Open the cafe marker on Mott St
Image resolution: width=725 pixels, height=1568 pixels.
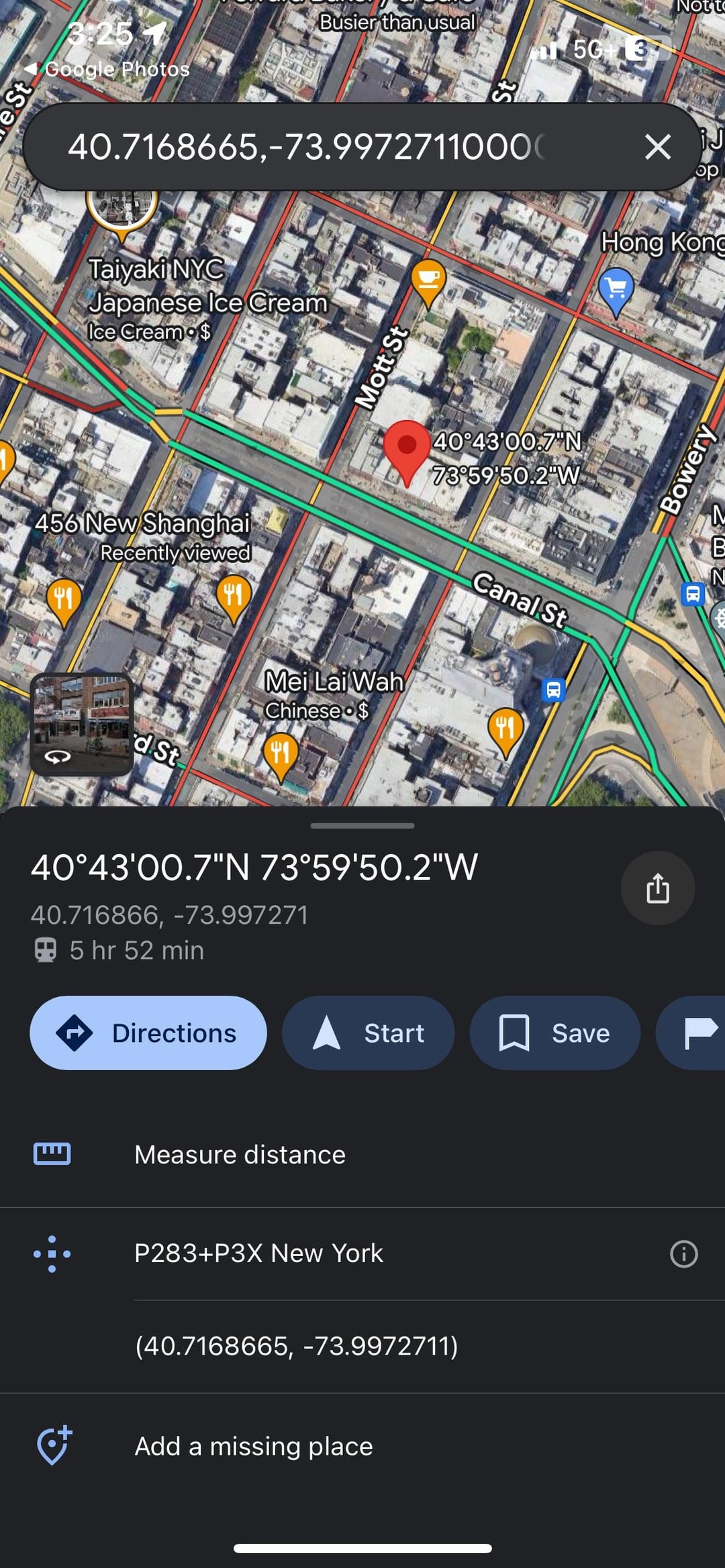428,279
